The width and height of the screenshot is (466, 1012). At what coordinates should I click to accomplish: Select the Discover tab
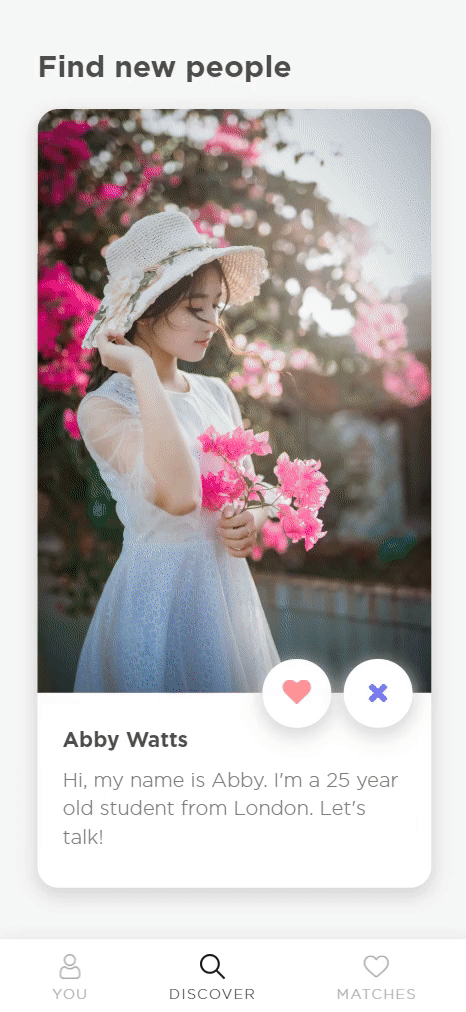tap(212, 977)
